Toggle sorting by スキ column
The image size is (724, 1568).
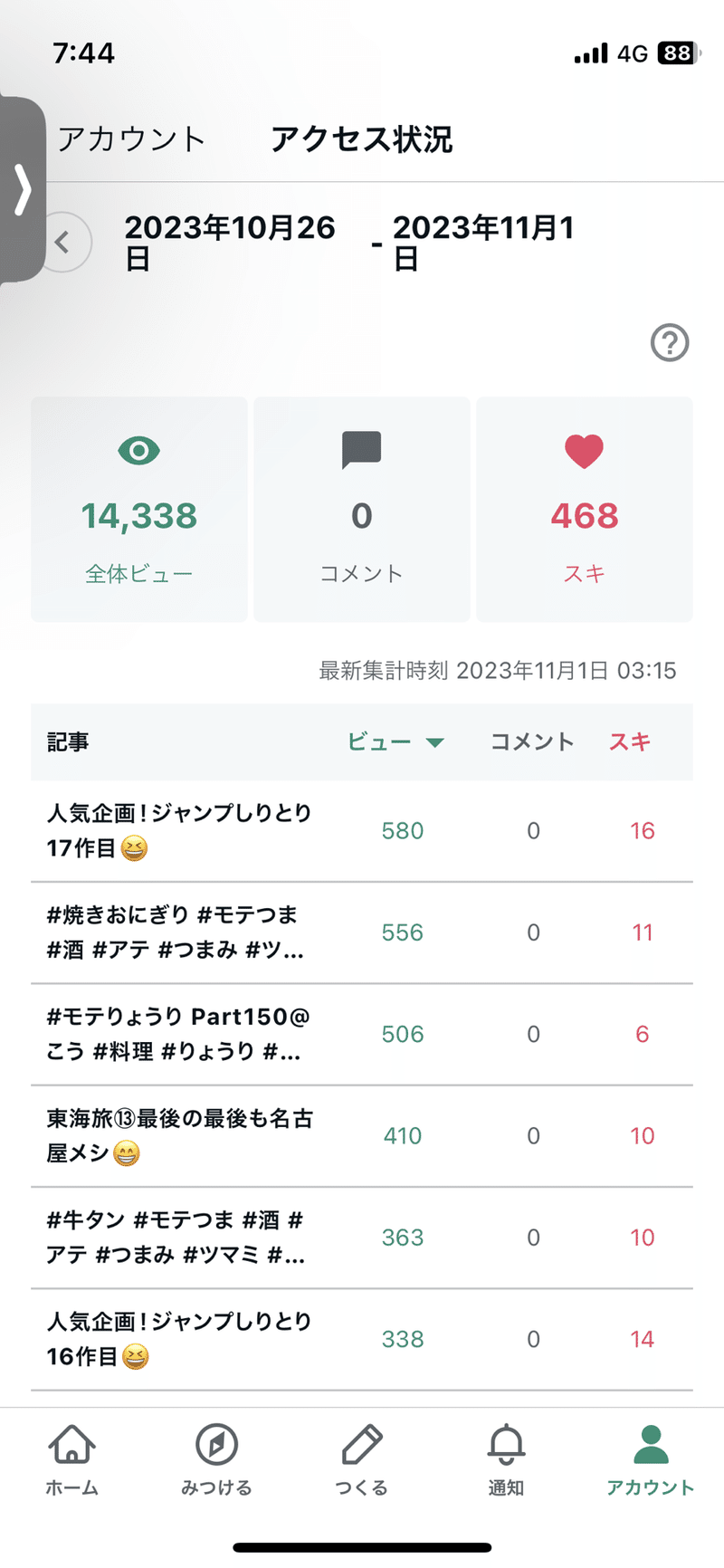pyautogui.click(x=629, y=742)
